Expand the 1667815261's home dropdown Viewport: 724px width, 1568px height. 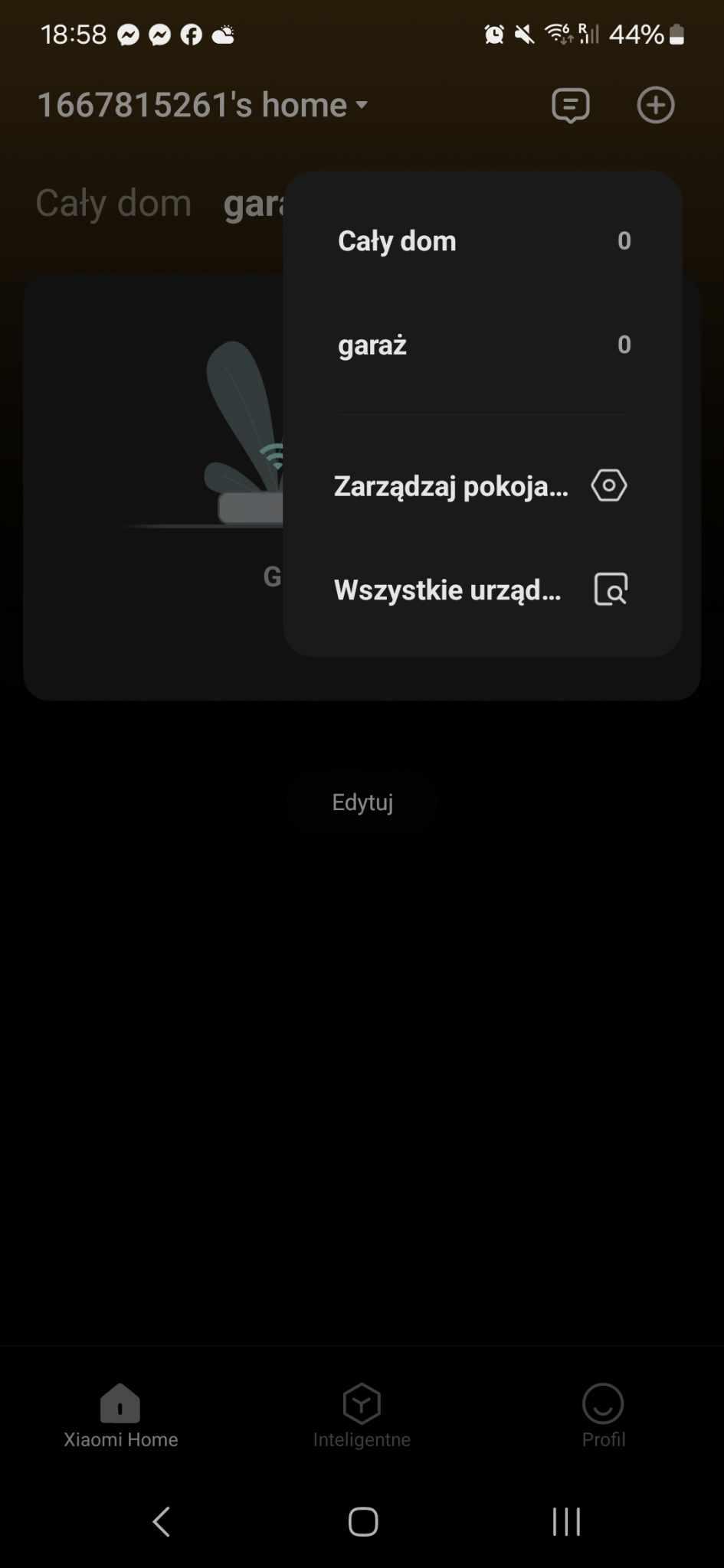point(202,106)
